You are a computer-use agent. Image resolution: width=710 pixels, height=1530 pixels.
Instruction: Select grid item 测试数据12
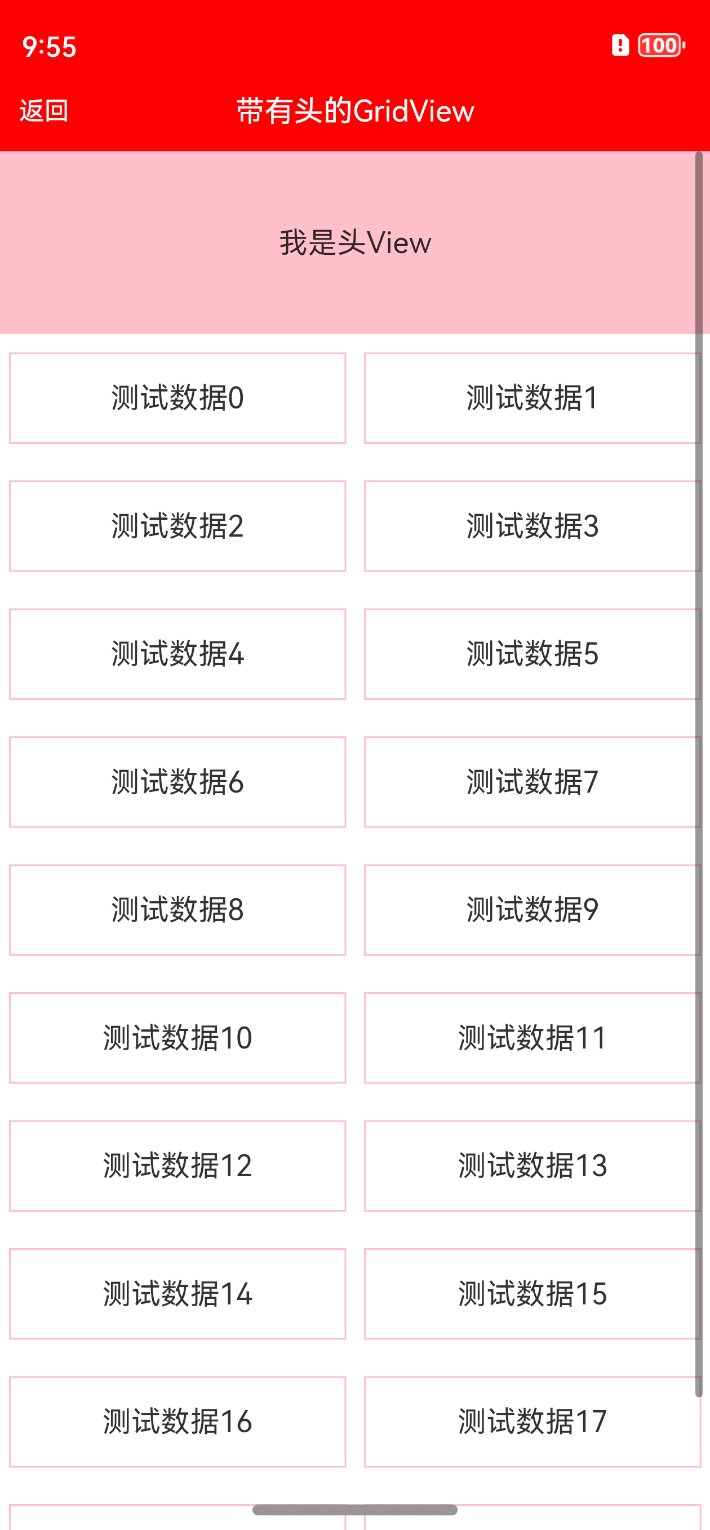[x=178, y=1166]
